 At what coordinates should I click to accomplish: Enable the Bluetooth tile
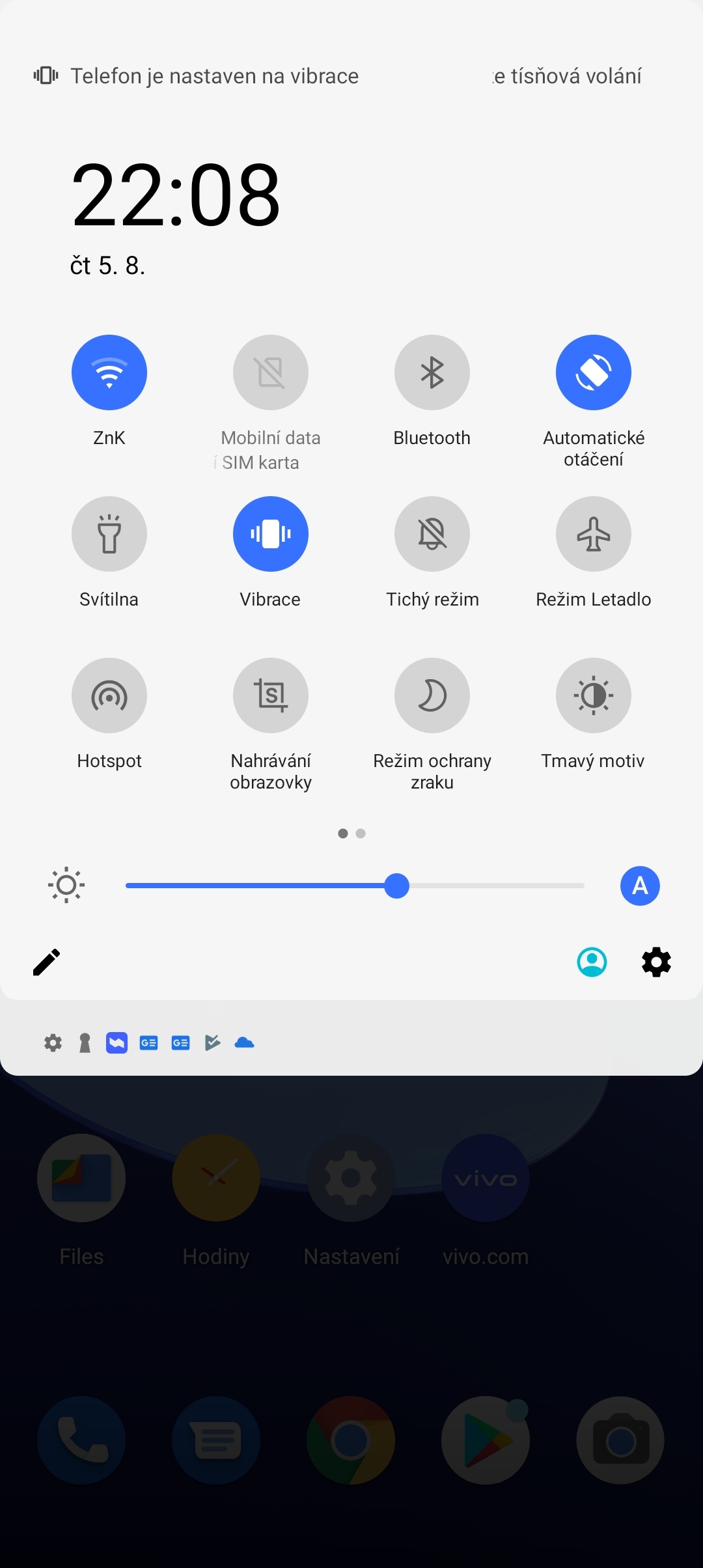pos(432,372)
